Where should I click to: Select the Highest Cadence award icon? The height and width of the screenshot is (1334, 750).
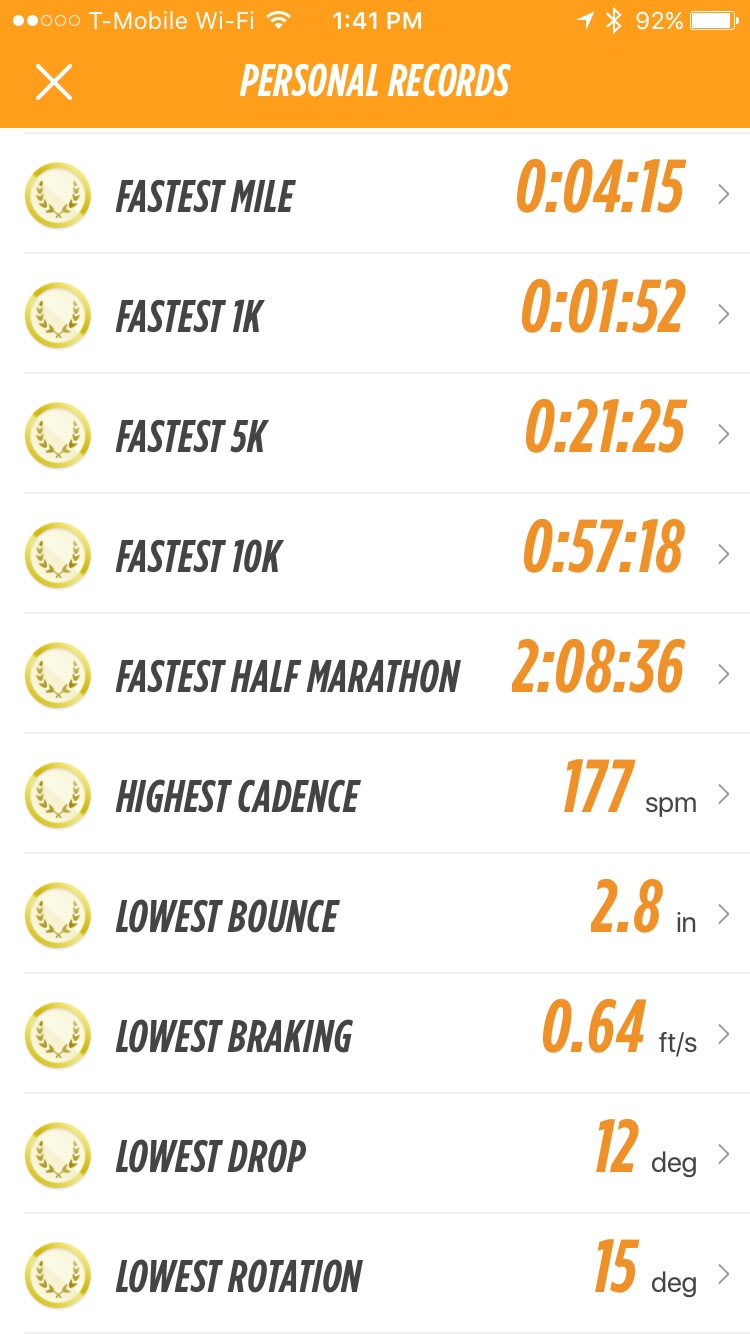(57, 795)
